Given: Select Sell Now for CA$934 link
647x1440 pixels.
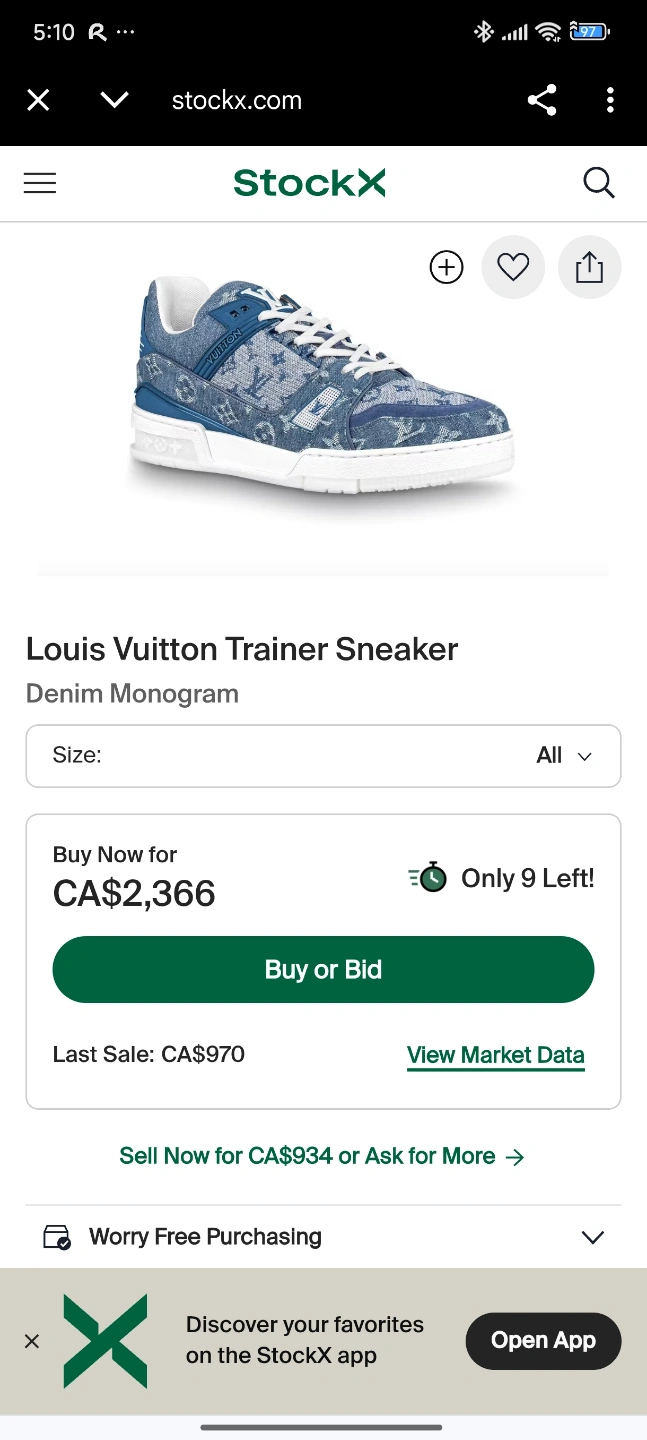Looking at the screenshot, I should tap(322, 1156).
